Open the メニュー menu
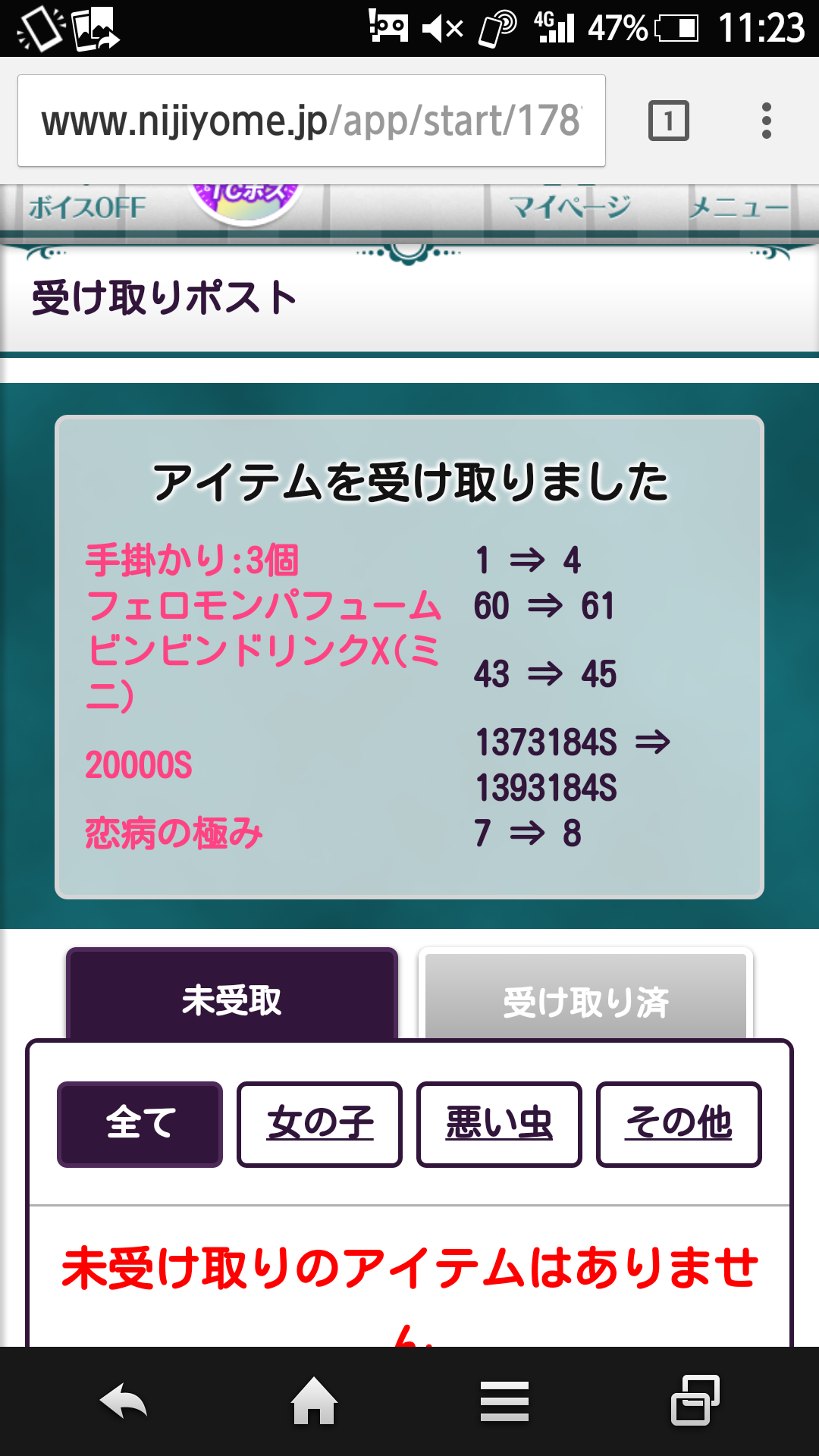 [738, 206]
